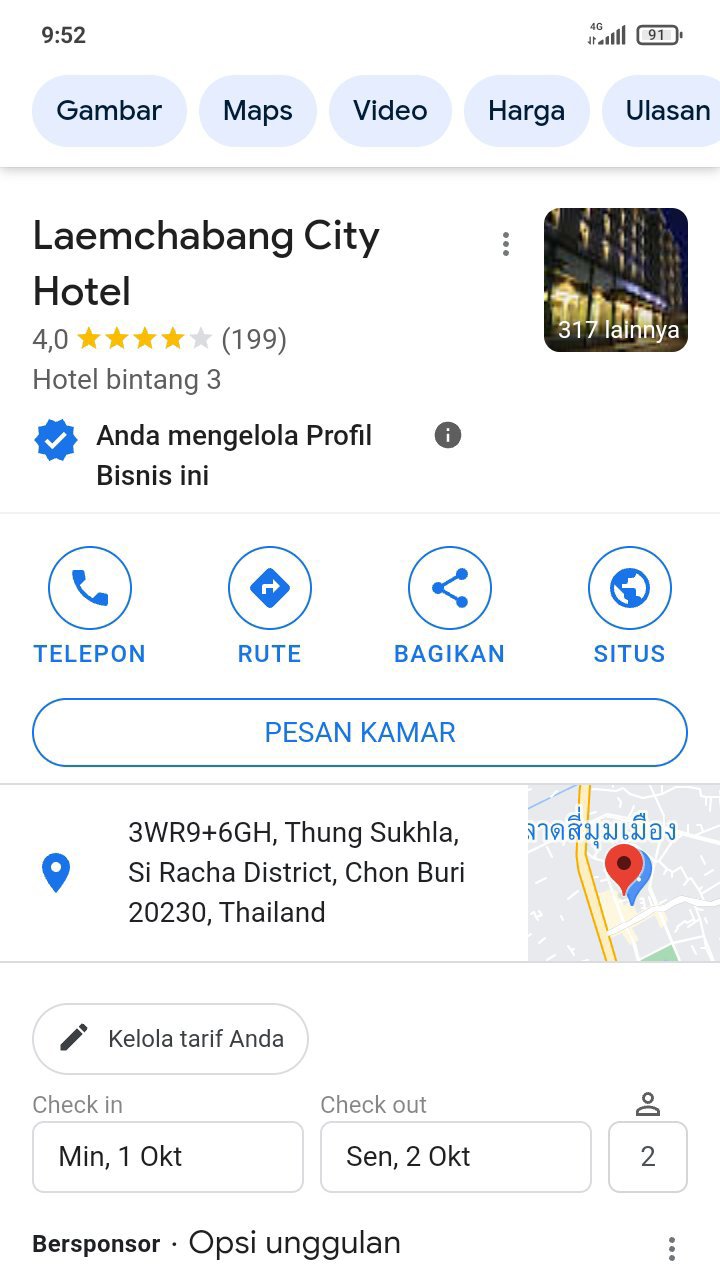Switch to the Maps chip
Image resolution: width=720 pixels, height=1280 pixels.
click(x=258, y=111)
